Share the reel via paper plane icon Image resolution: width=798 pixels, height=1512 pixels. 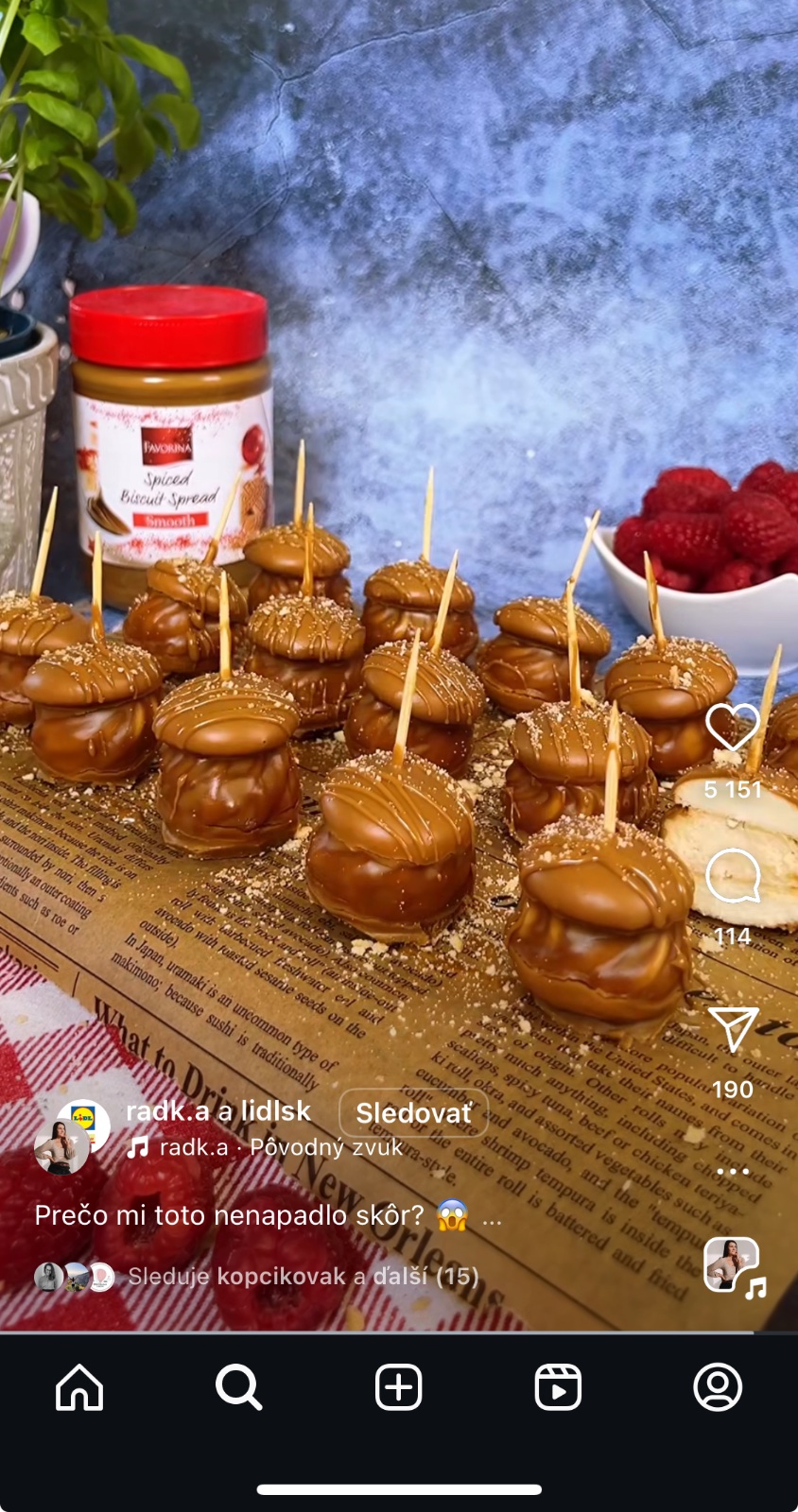(733, 1030)
